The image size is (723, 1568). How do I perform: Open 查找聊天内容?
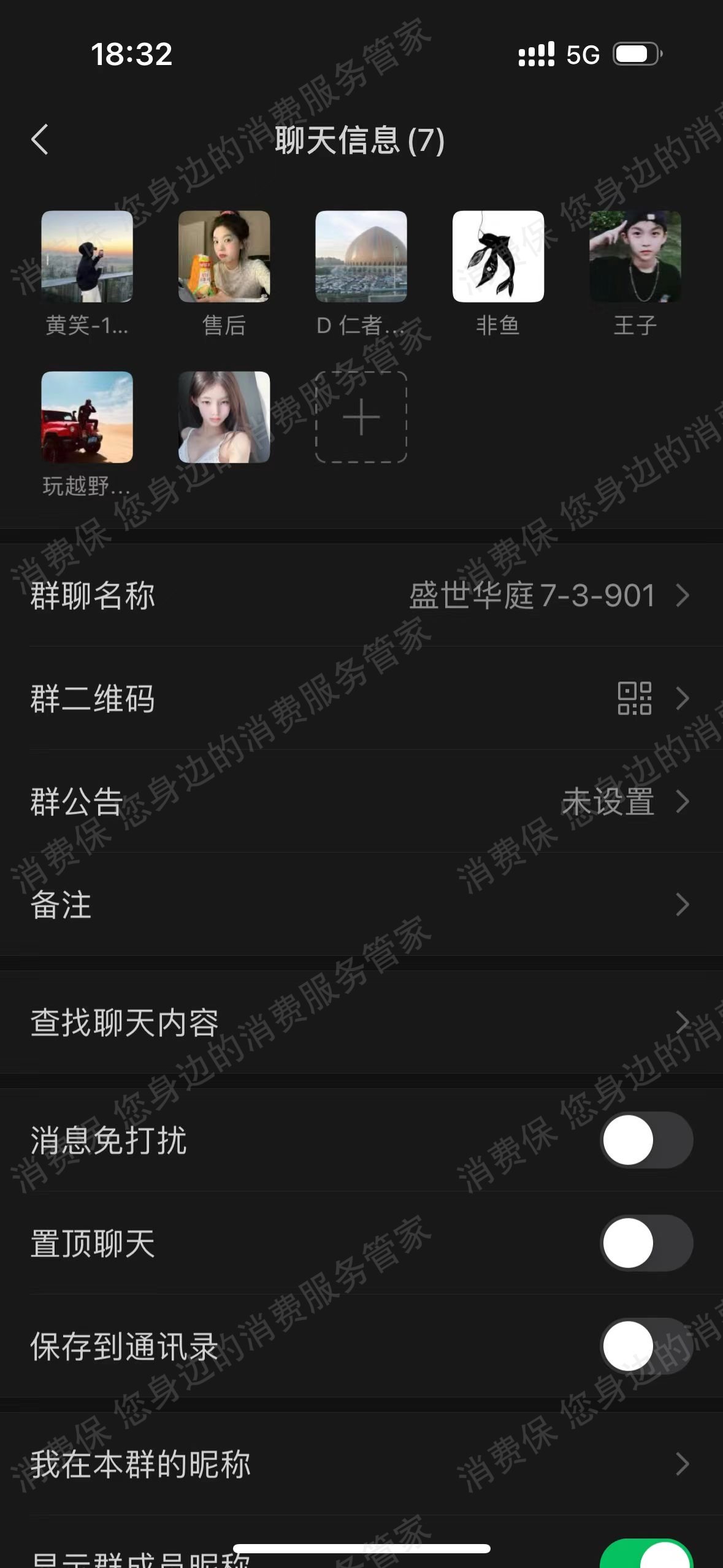[361, 1023]
